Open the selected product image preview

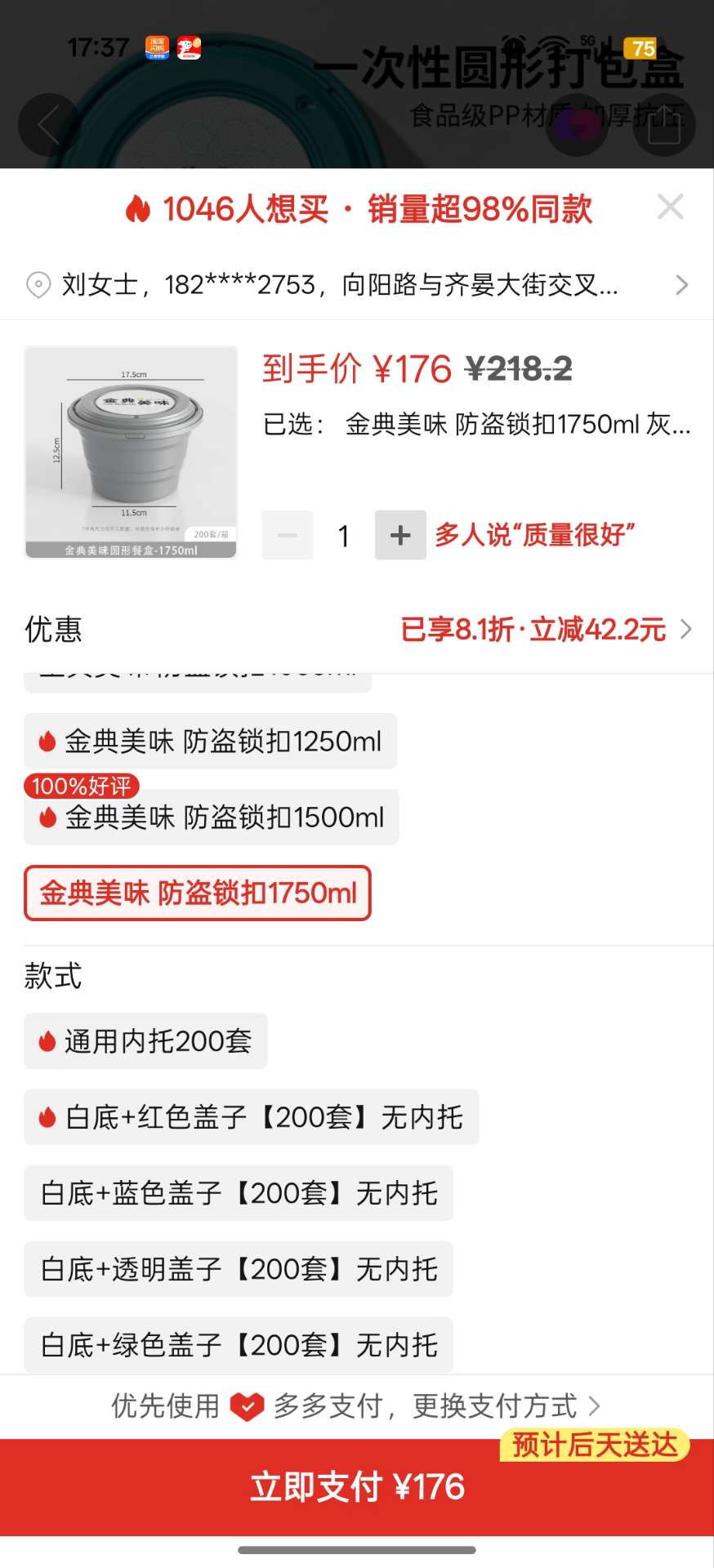(131, 452)
